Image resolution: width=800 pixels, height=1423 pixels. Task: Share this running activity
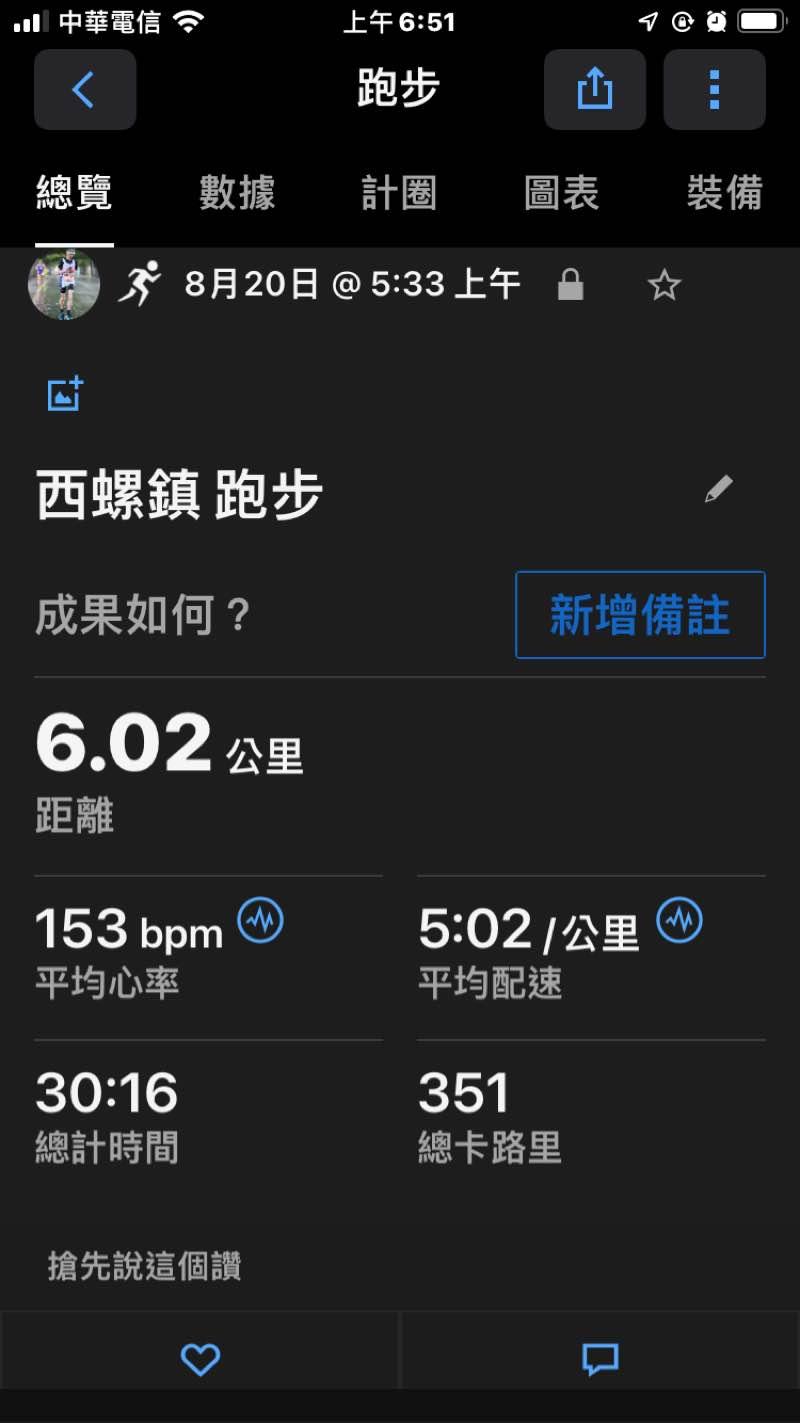click(x=594, y=90)
